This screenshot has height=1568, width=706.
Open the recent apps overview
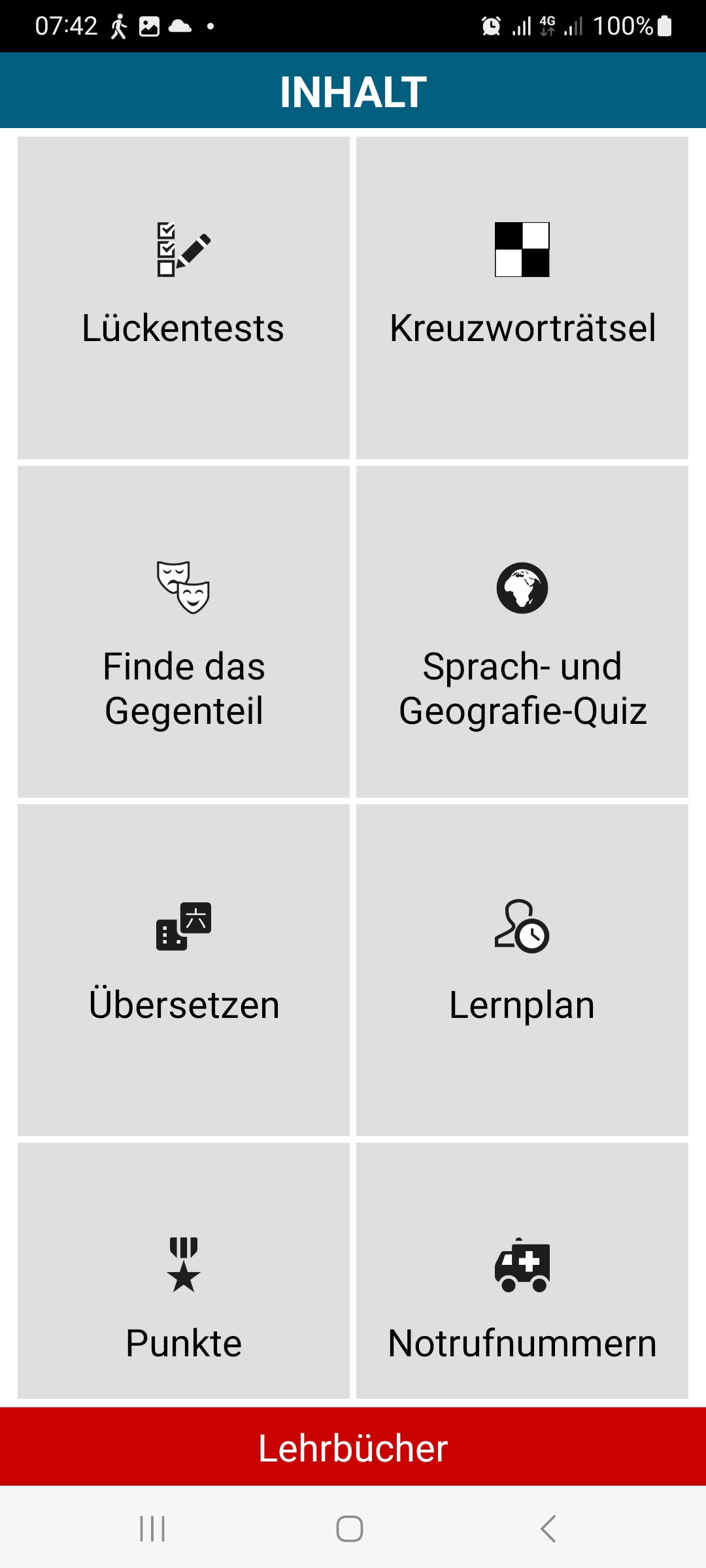point(152,1529)
